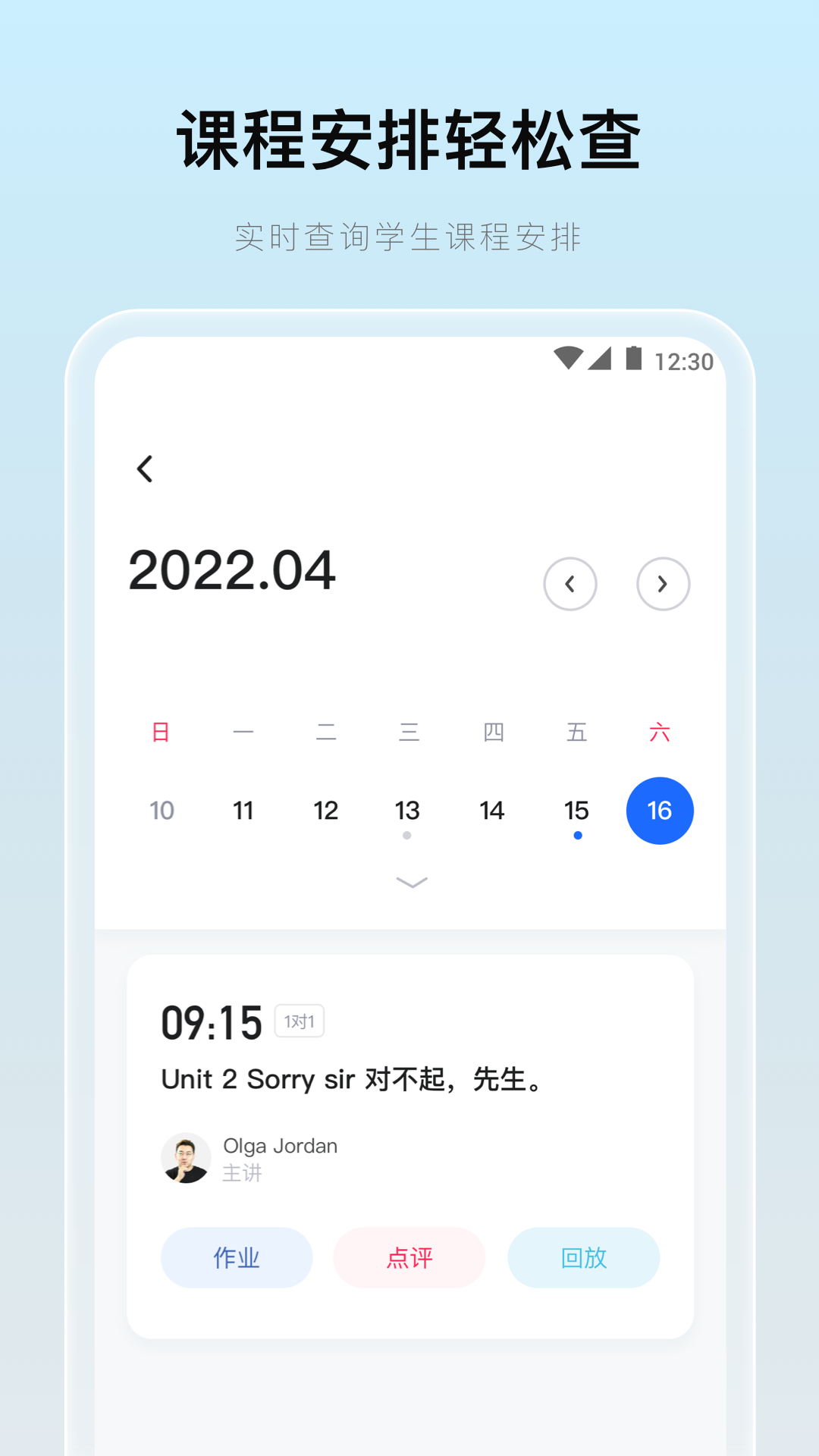
Task: Tap the left chevron inside circle button
Action: pyautogui.click(x=571, y=584)
